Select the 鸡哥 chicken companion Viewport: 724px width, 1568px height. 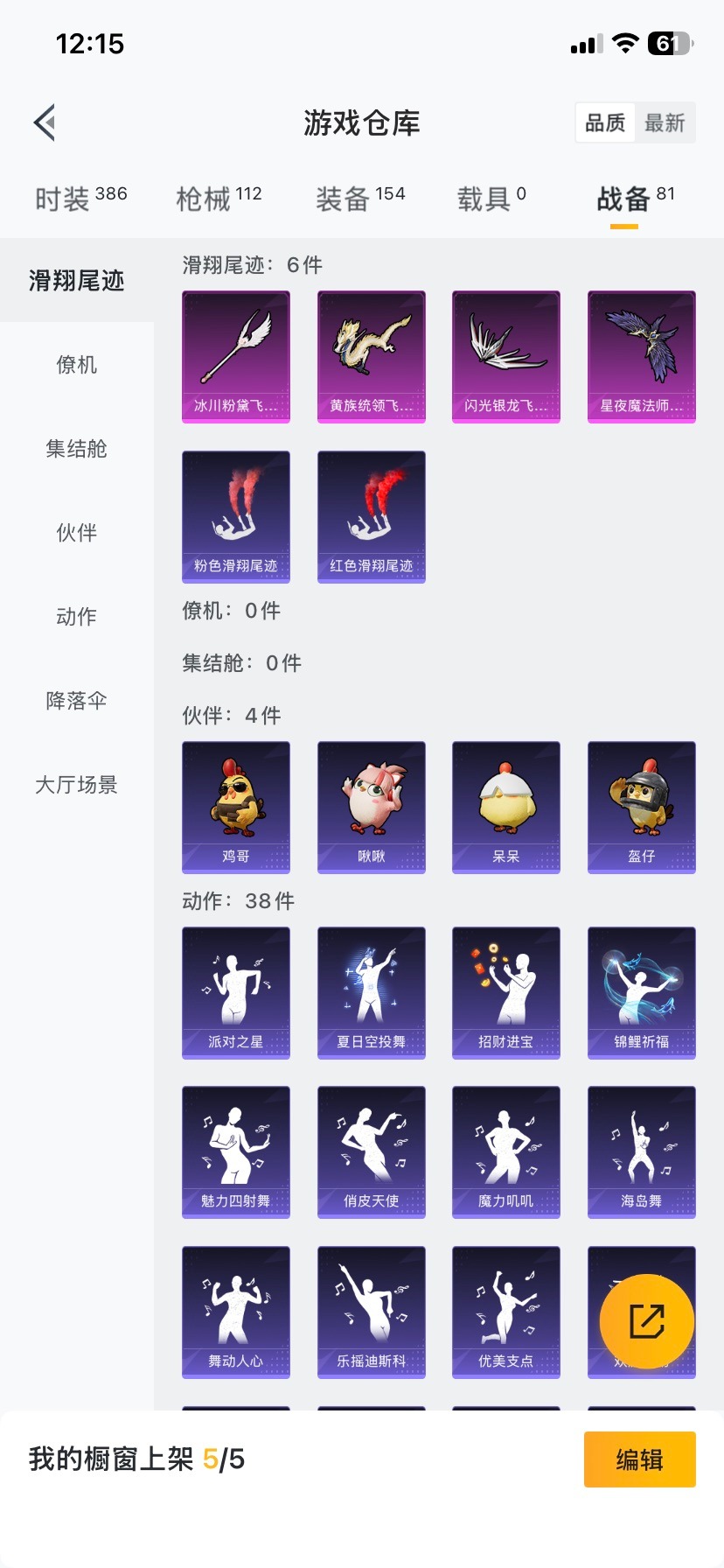coord(235,806)
